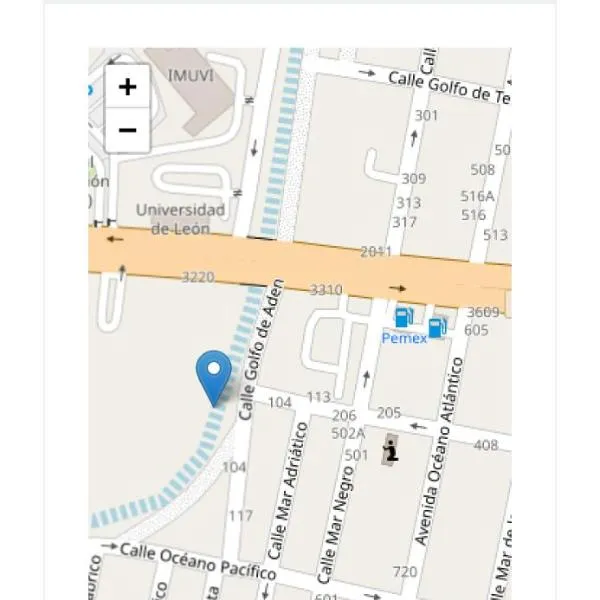Zoom out of the map
600x600 pixels.
[x=127, y=130]
